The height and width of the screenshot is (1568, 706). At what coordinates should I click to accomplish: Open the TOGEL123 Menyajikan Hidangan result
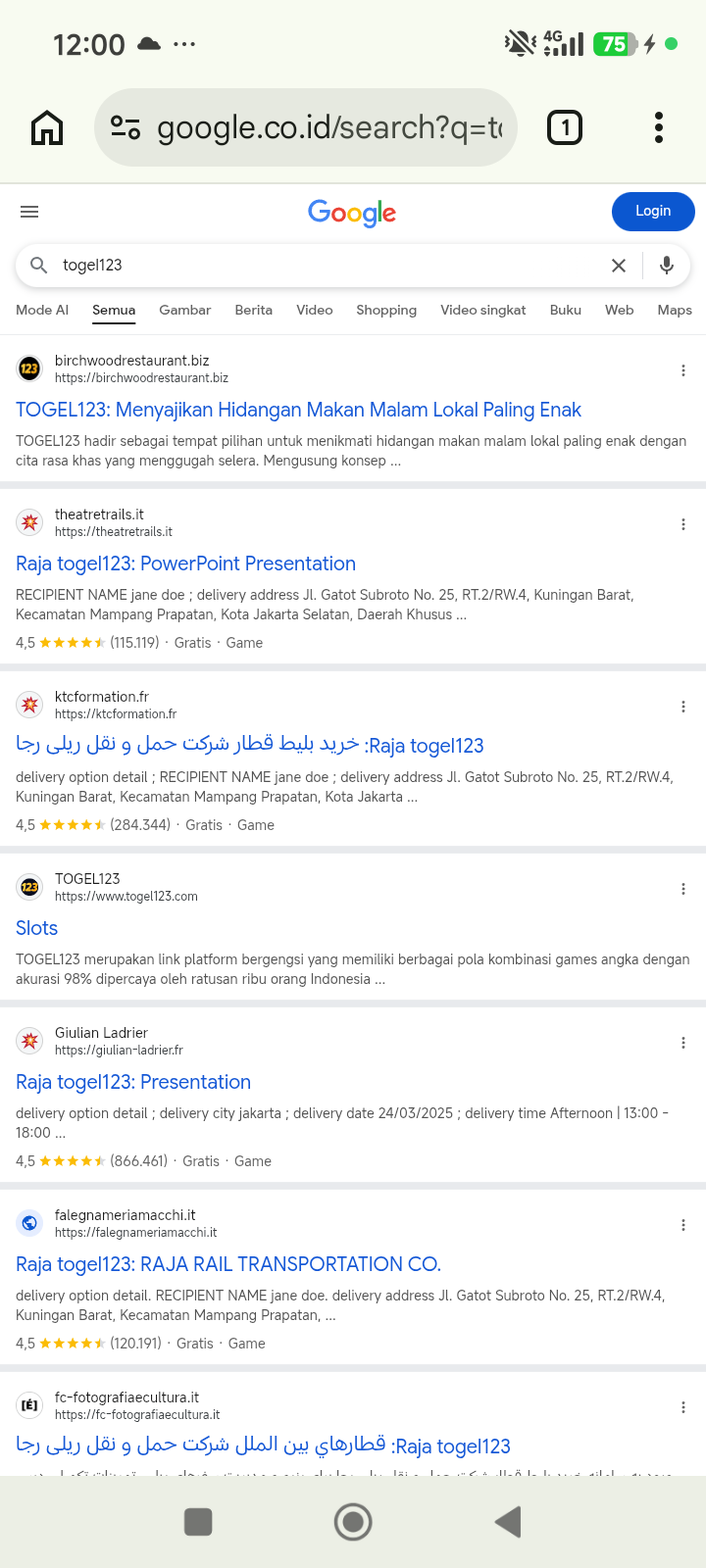[298, 410]
